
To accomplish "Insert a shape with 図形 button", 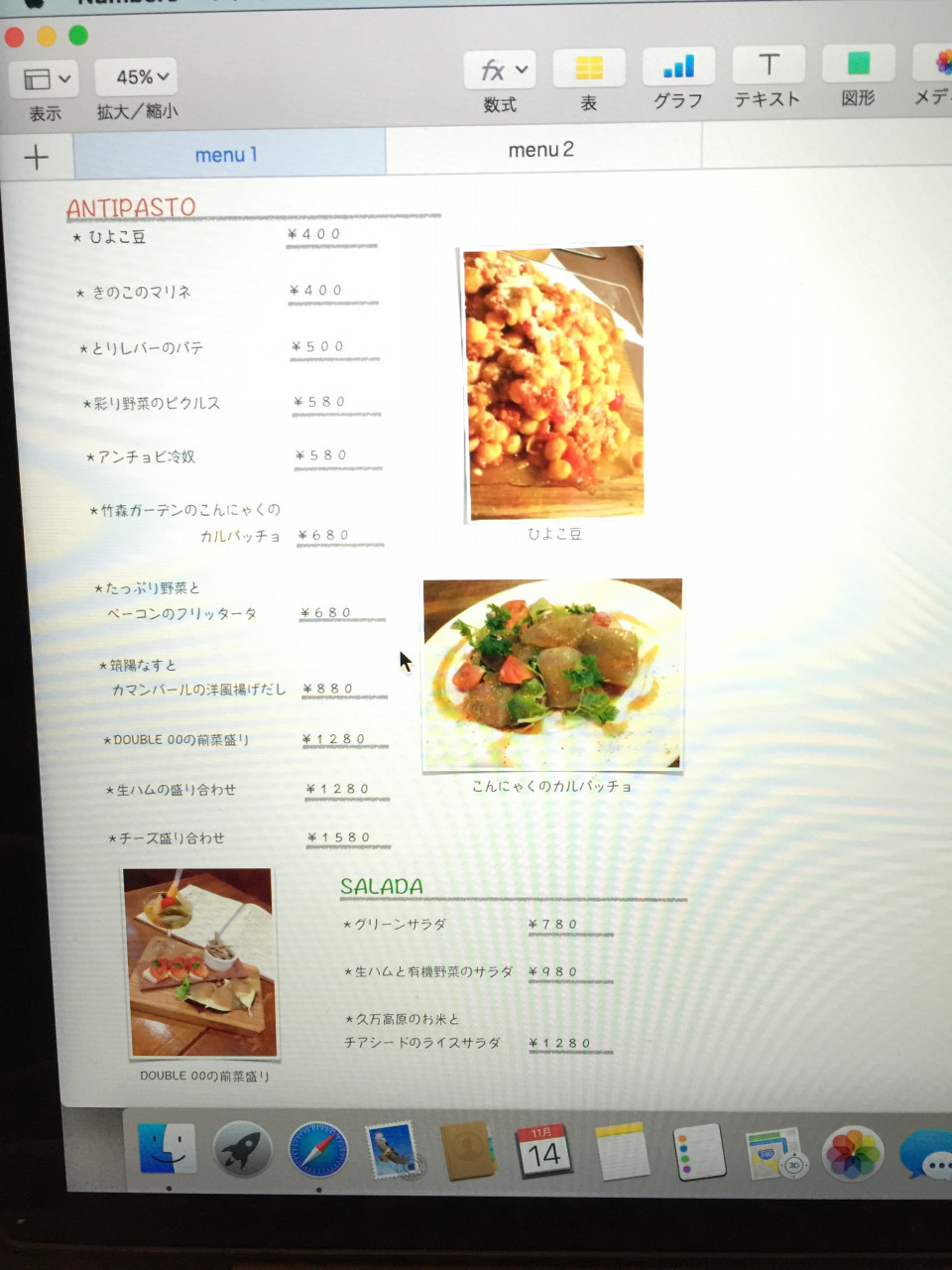I will [858, 64].
